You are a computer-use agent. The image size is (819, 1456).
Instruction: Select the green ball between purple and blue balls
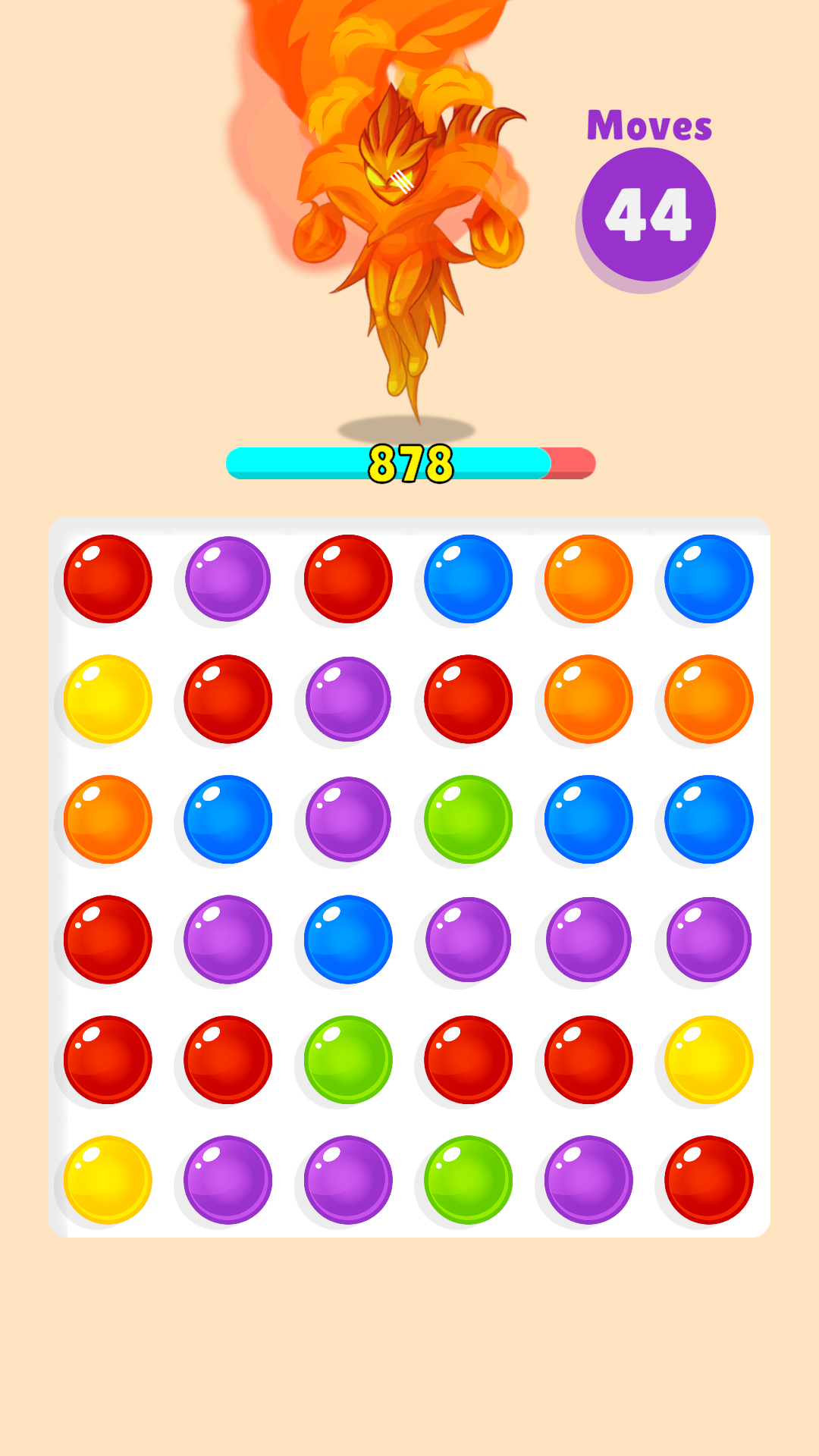coord(468,819)
